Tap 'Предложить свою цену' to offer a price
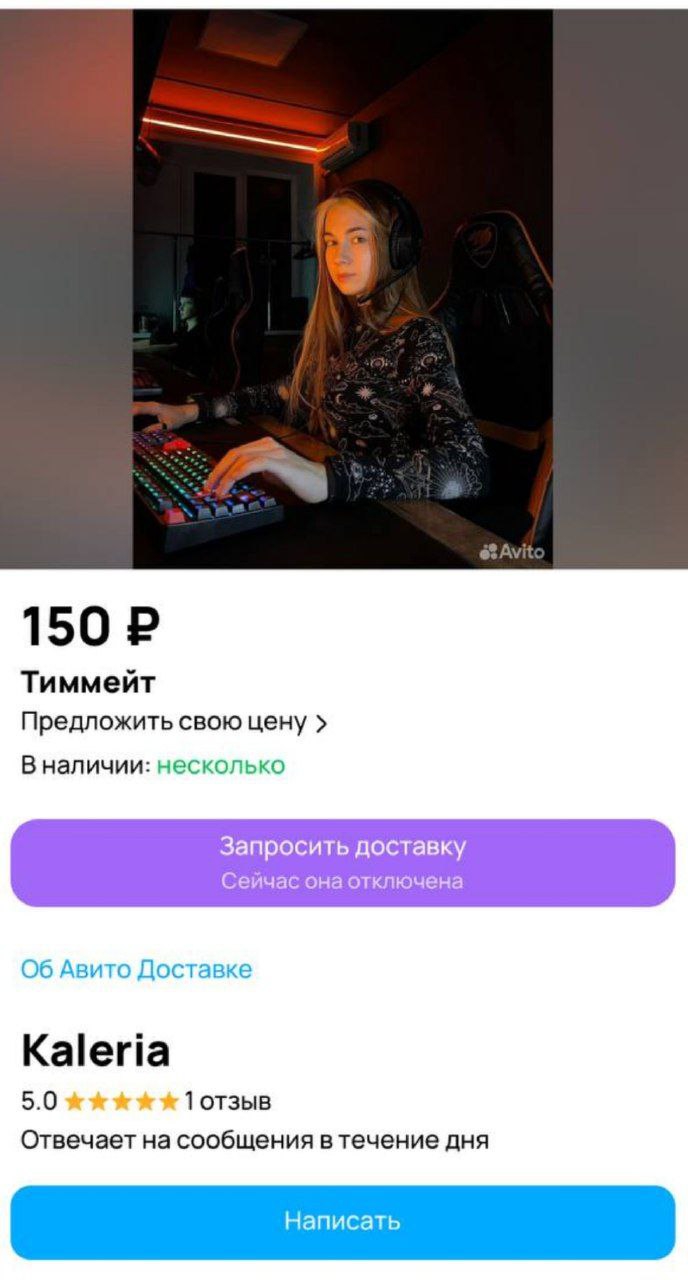The height and width of the screenshot is (1280, 688). [174, 722]
